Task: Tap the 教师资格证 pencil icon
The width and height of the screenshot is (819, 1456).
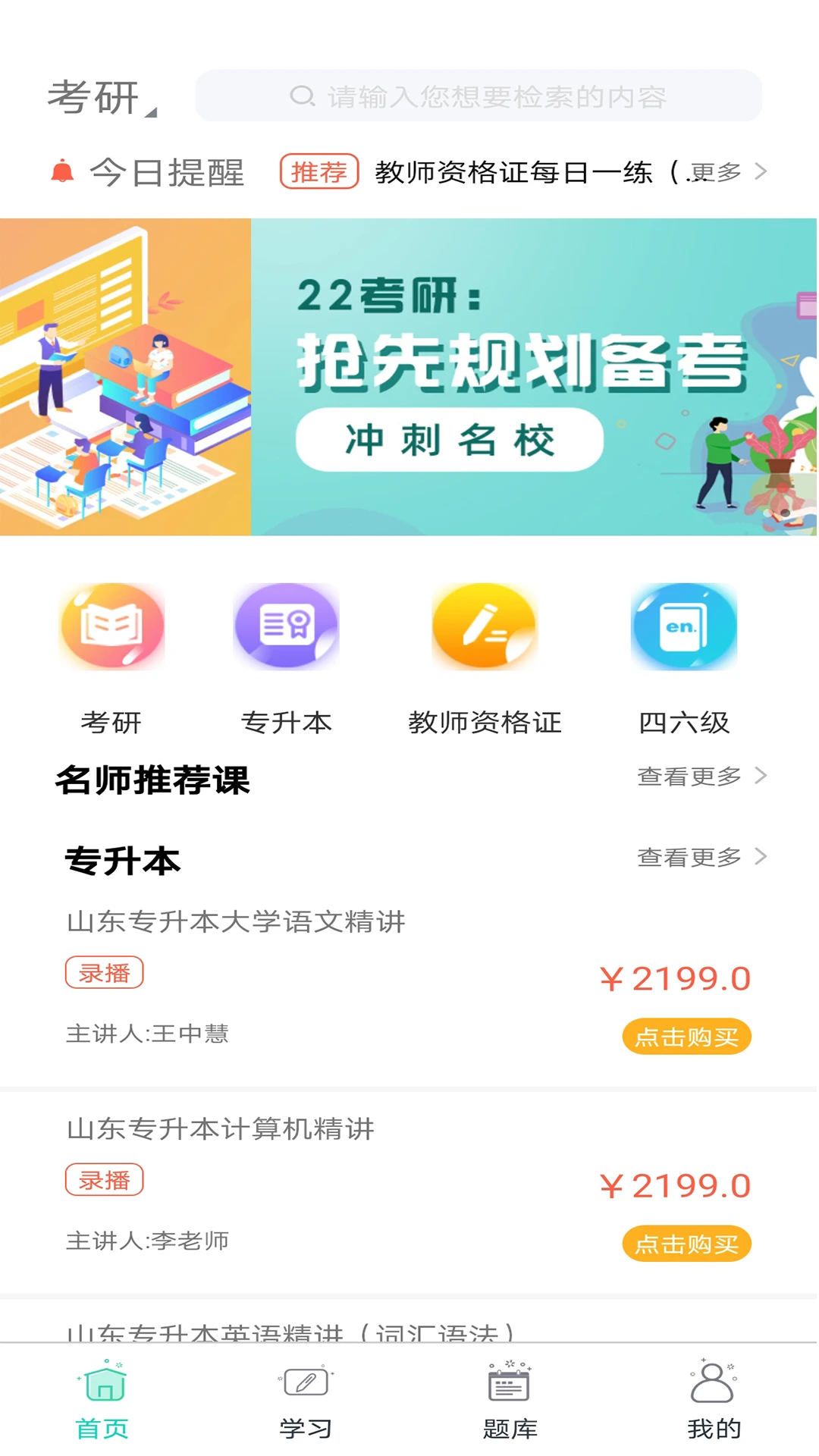Action: pyautogui.click(x=485, y=627)
